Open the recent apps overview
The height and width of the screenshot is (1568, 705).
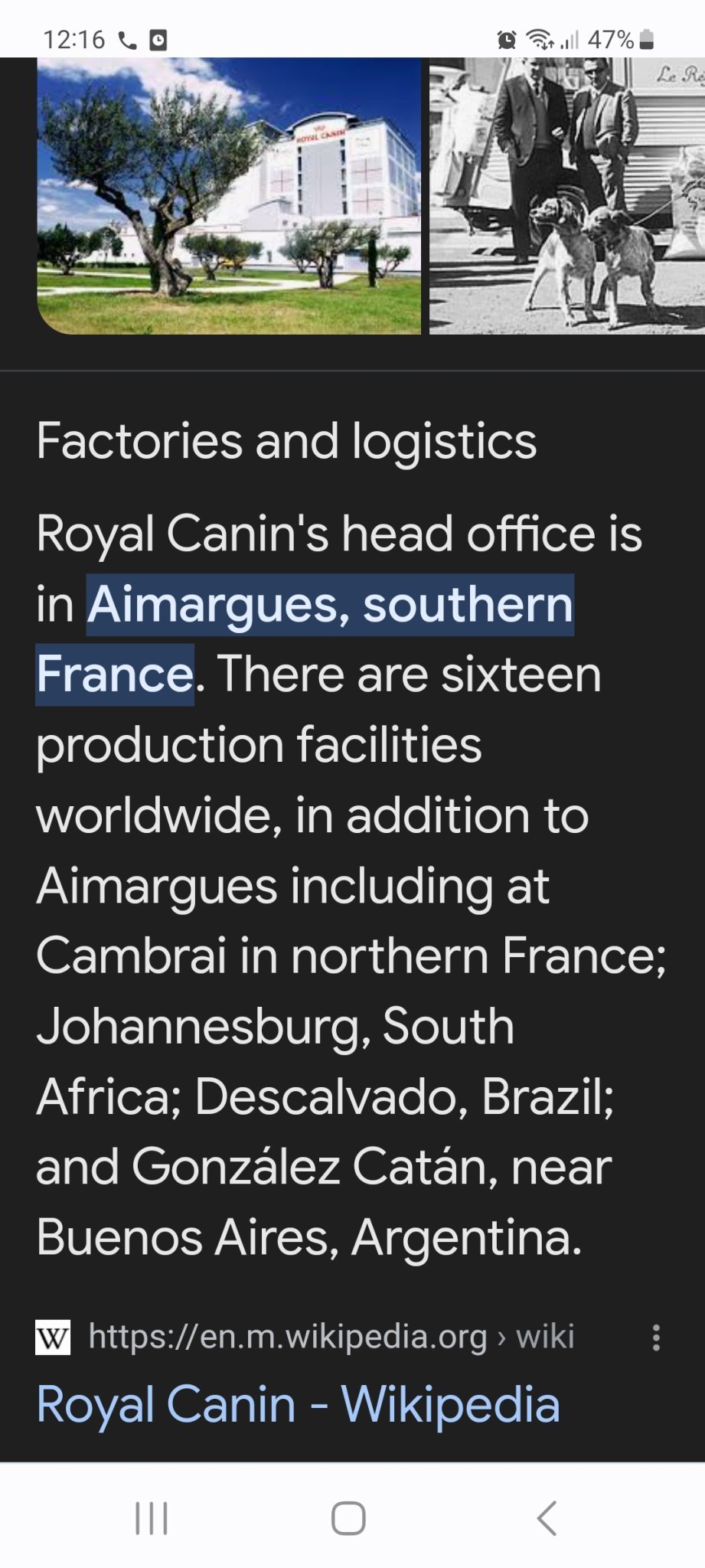coord(152,1517)
